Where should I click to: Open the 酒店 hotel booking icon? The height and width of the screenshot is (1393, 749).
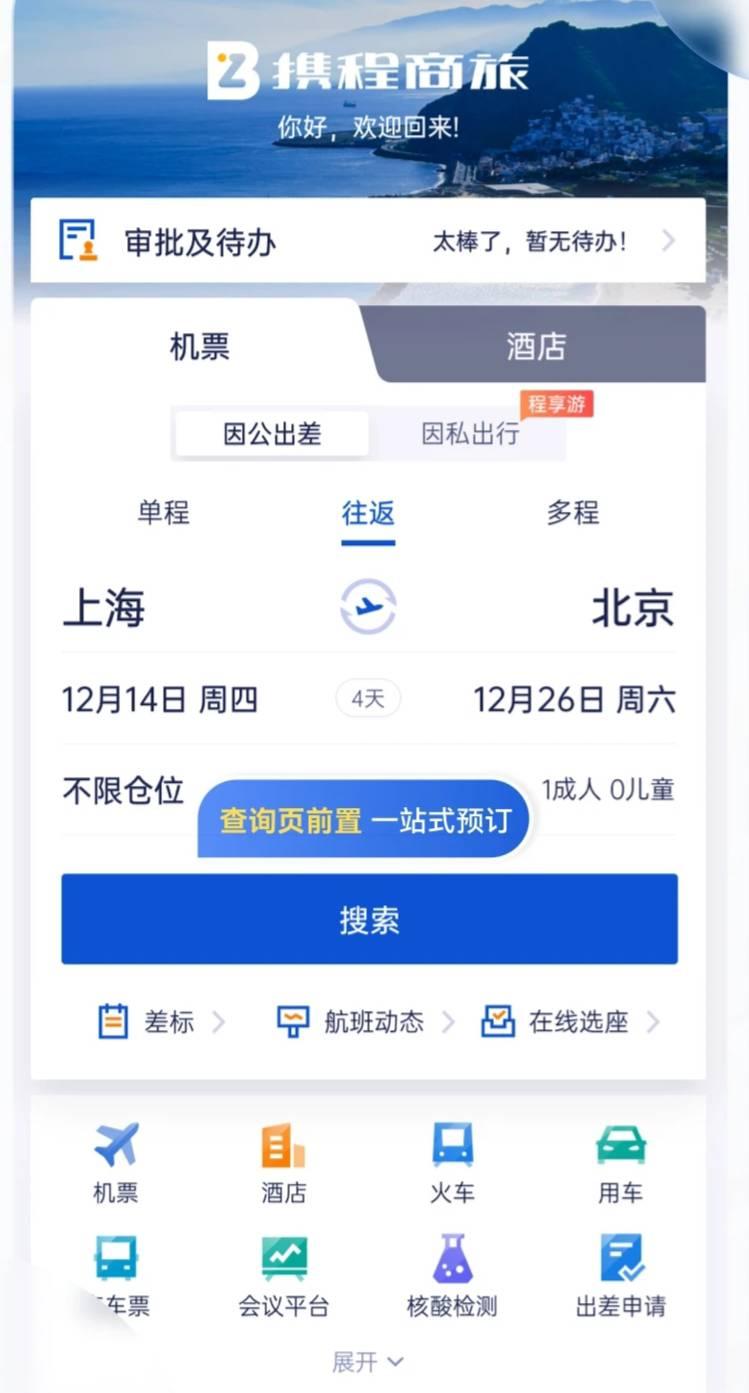281,1160
